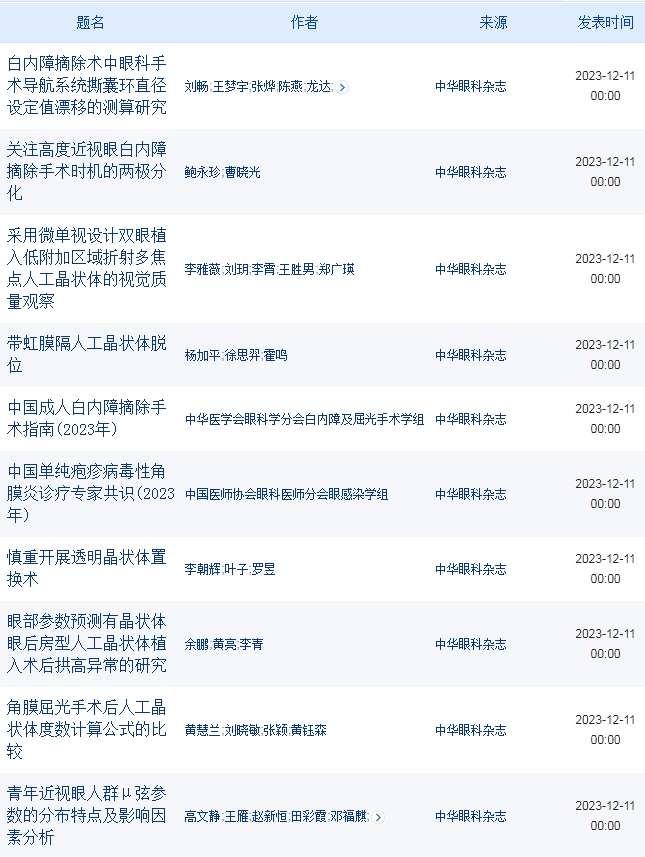The height and width of the screenshot is (857, 645).
Task: Open article 眼部参数预测有晶状体眼后房型人工晶状体
Action: (x=86, y=644)
